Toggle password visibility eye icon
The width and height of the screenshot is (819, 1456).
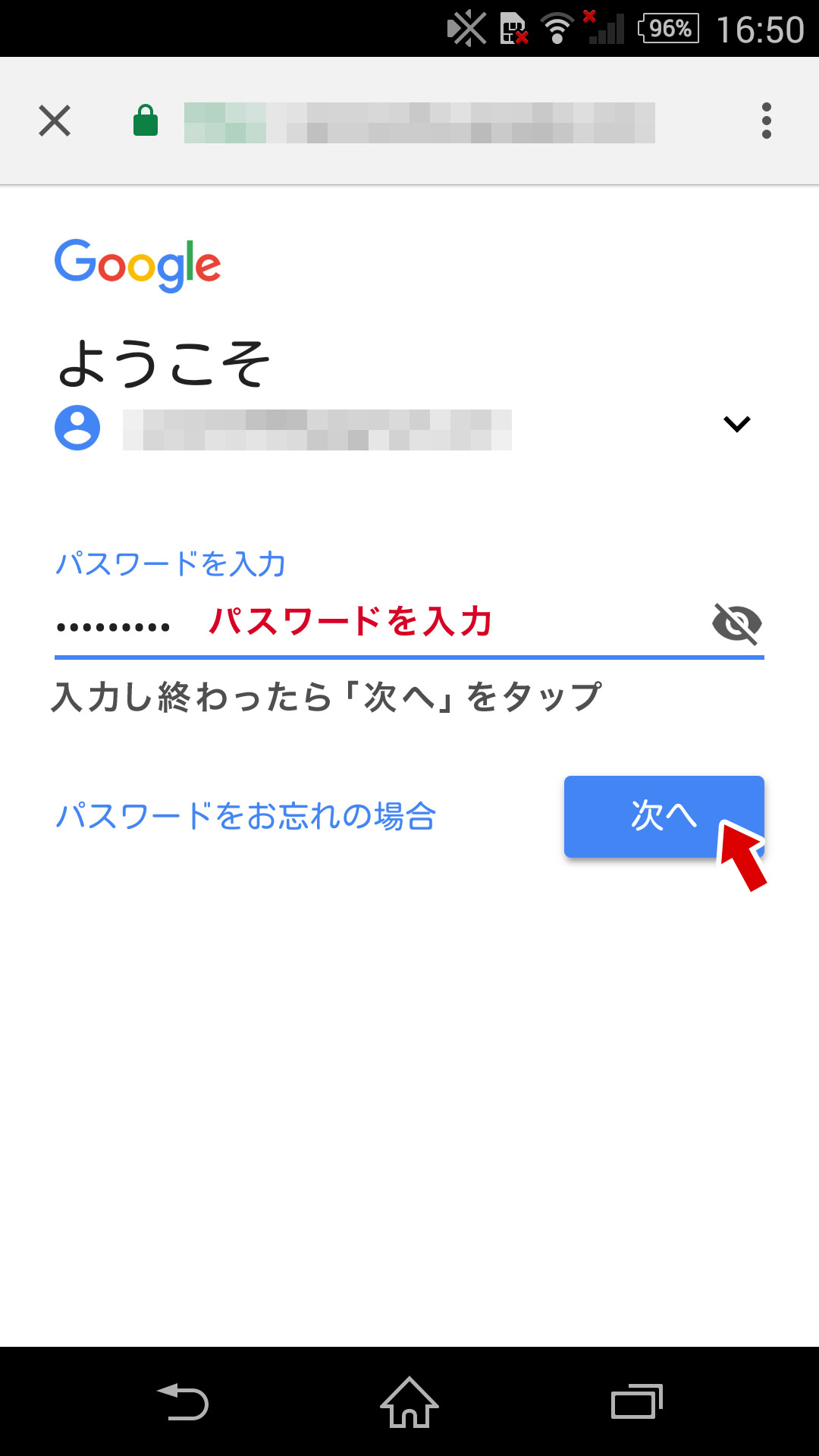coord(737,624)
